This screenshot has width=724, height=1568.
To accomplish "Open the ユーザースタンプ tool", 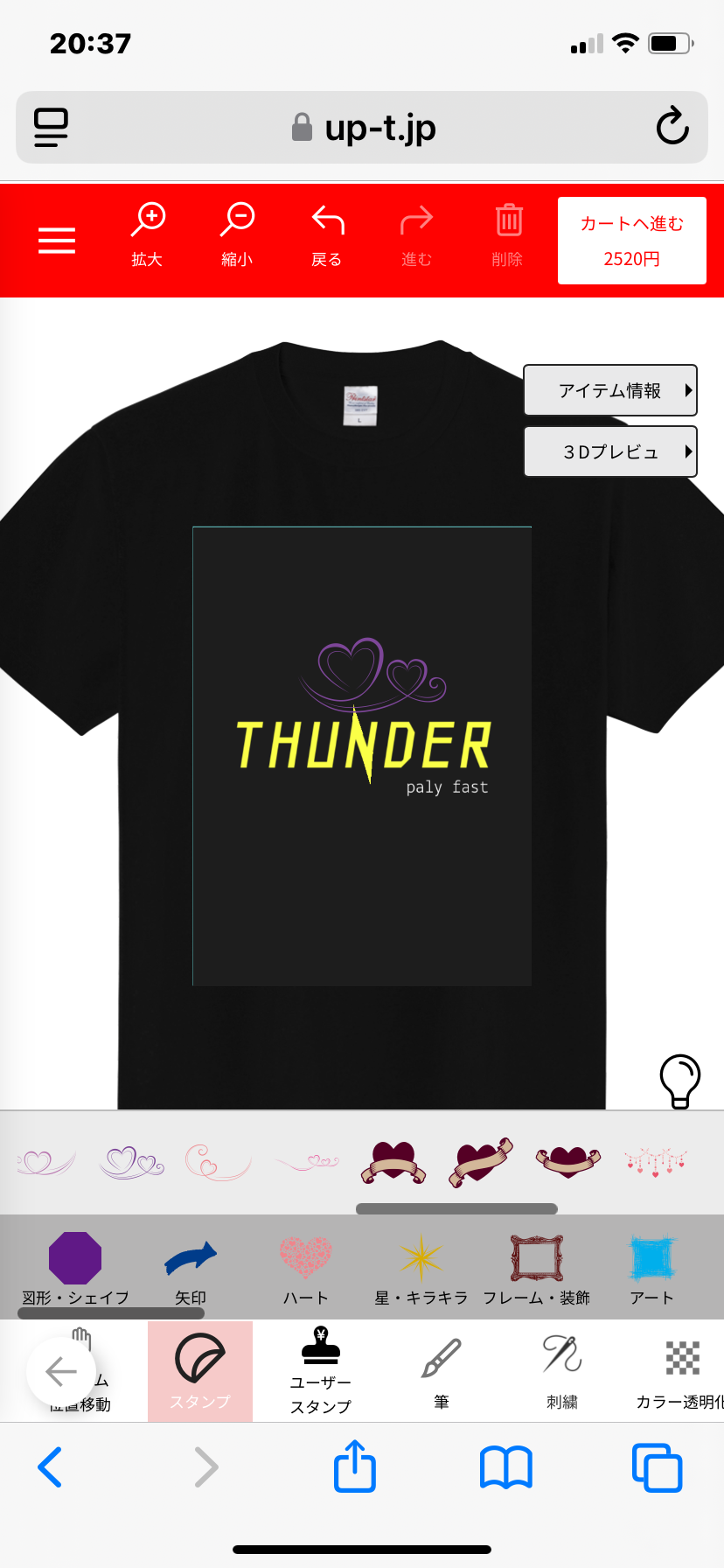I will click(x=321, y=1371).
